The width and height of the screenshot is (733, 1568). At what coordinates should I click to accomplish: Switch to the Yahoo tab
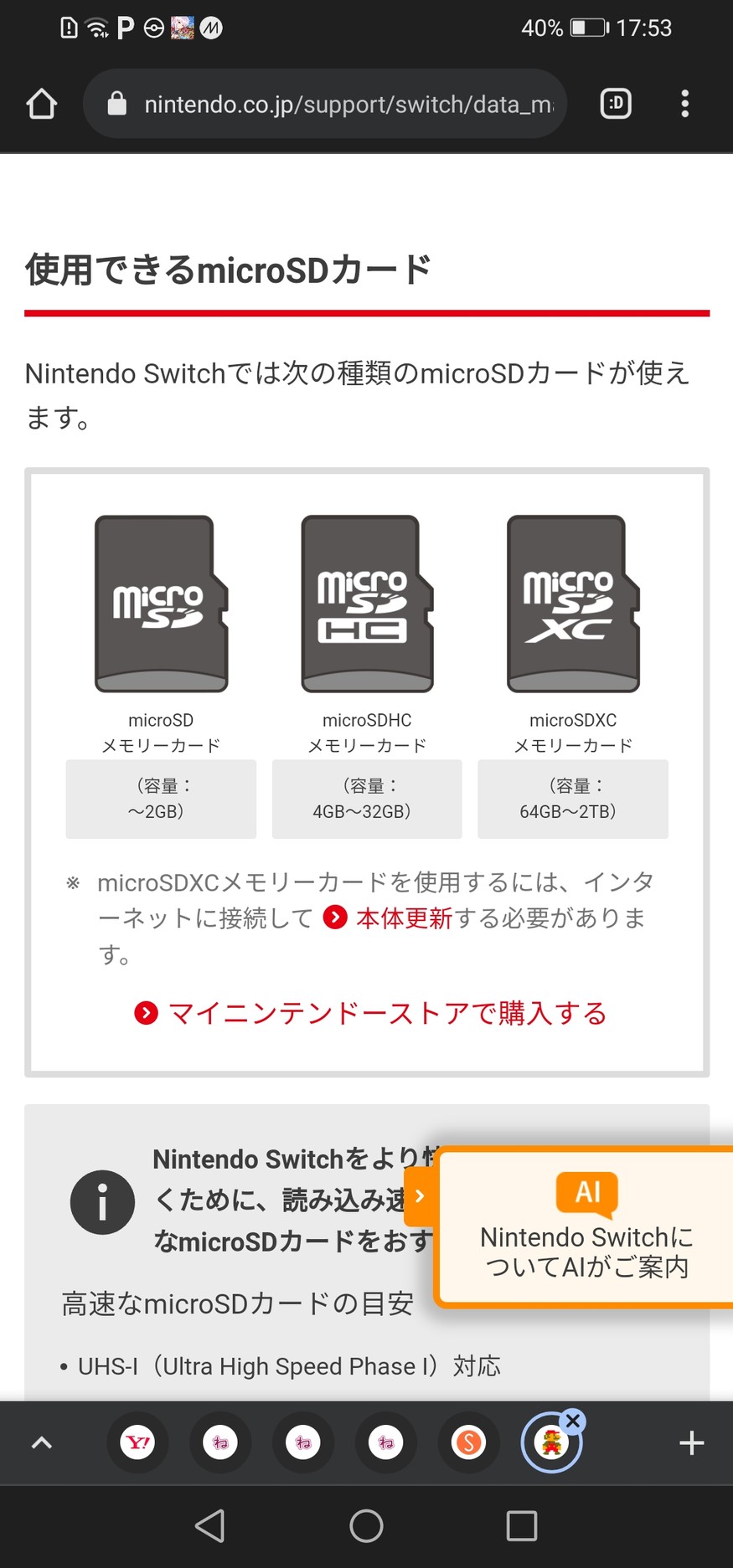click(138, 1442)
